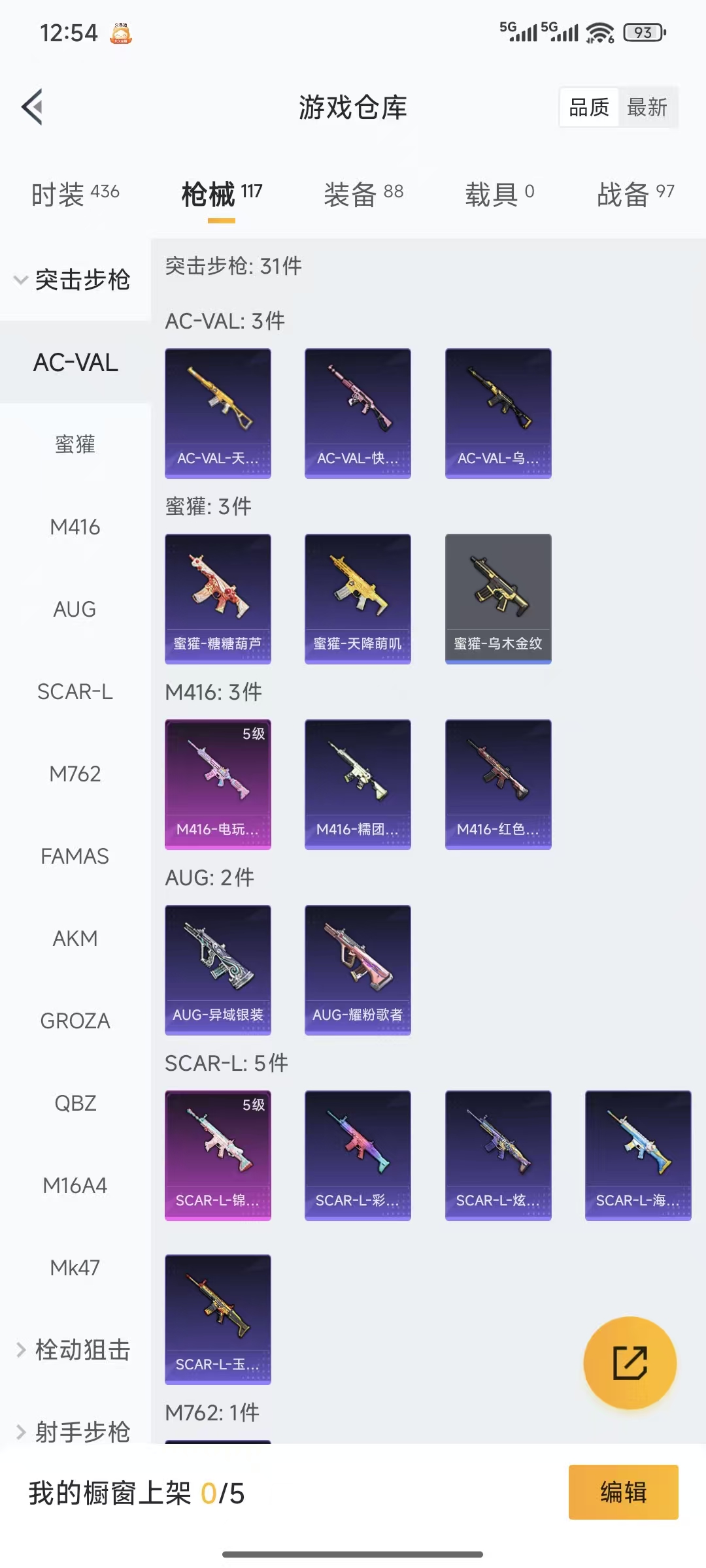Viewport: 706px width, 1568px height.
Task: Open the 战备 tab
Action: (635, 194)
